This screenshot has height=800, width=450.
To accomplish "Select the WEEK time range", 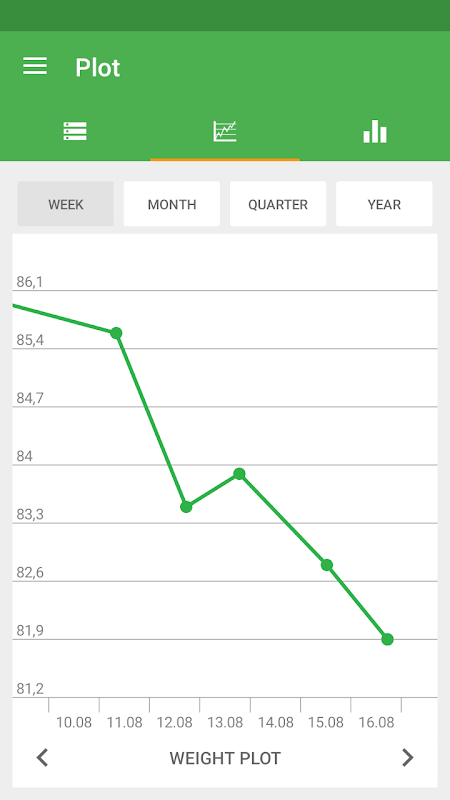I will [x=65, y=204].
